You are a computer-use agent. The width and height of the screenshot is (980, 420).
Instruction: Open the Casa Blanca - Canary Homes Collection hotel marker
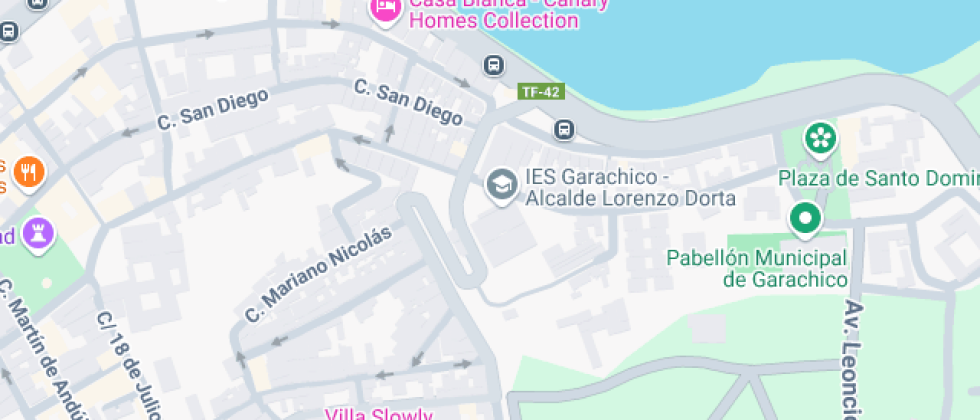(x=384, y=9)
